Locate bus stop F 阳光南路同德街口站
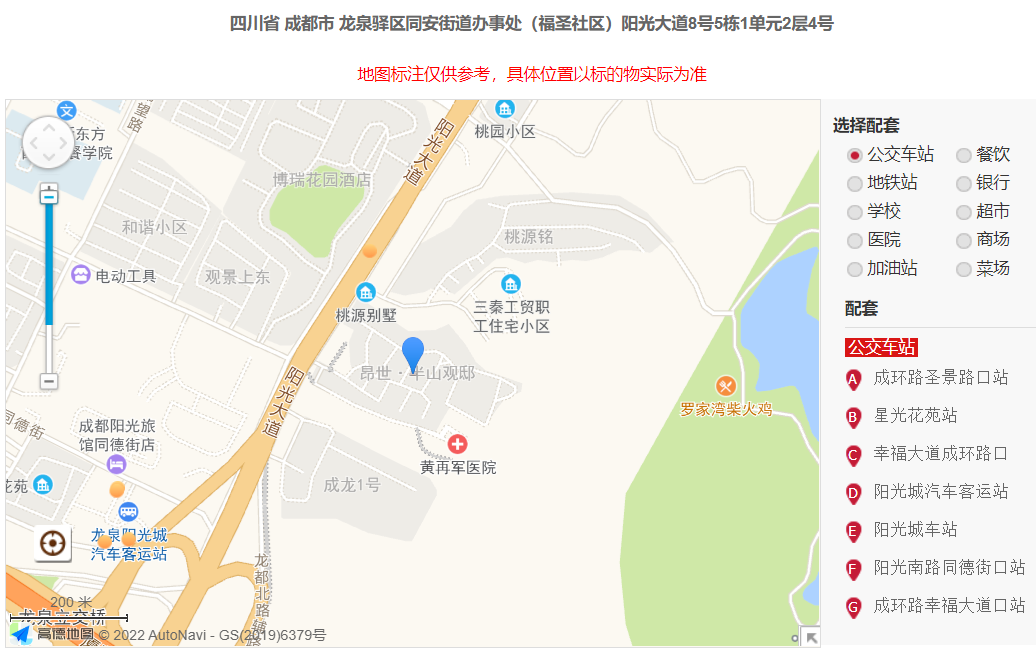The height and width of the screenshot is (648, 1036). pyautogui.click(x=949, y=568)
